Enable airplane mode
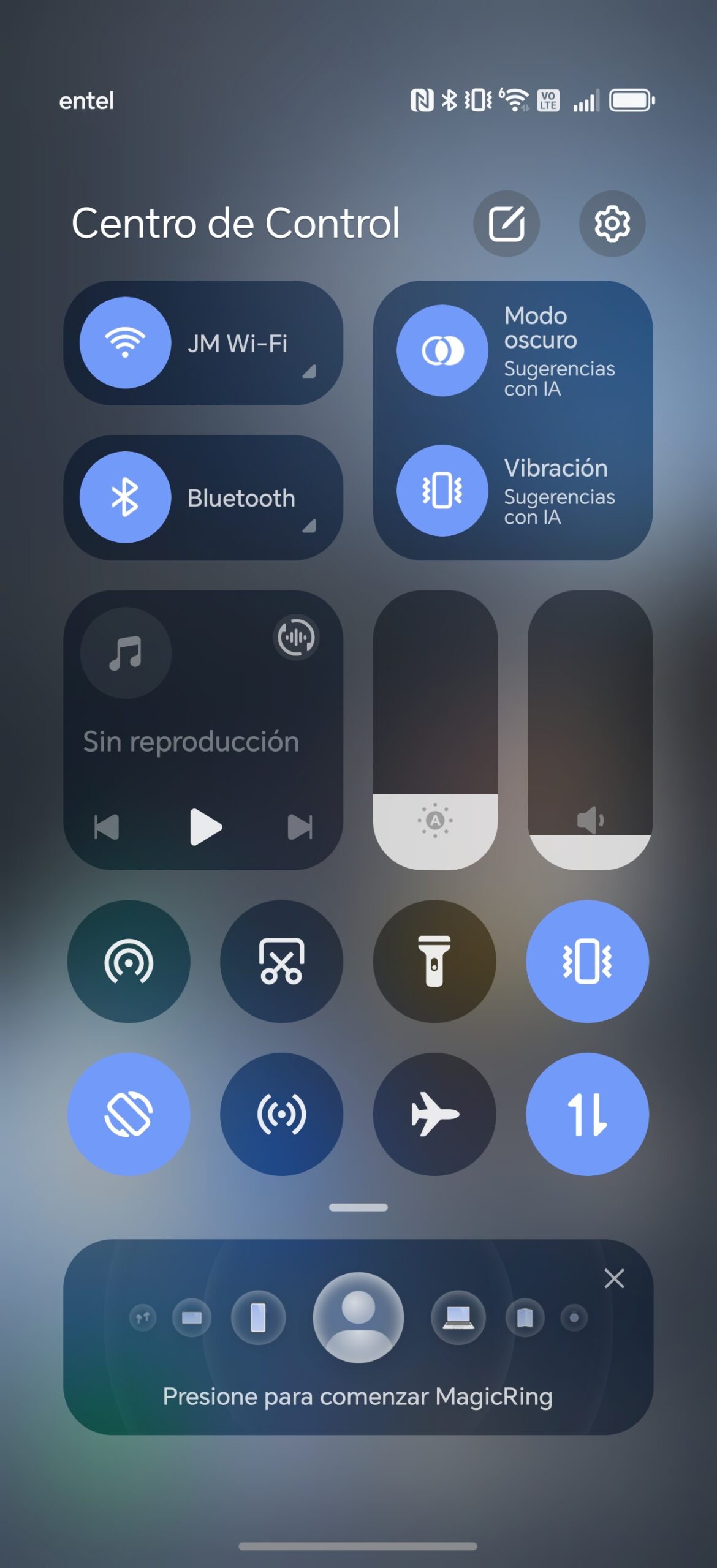This screenshot has height=1568, width=717. [x=434, y=1114]
